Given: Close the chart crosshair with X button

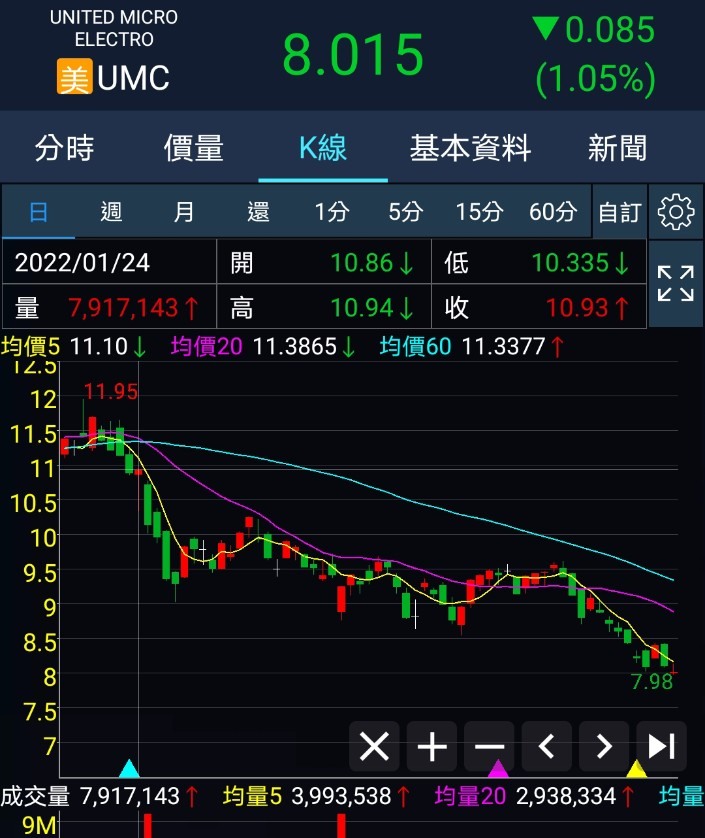Looking at the screenshot, I should point(374,746).
